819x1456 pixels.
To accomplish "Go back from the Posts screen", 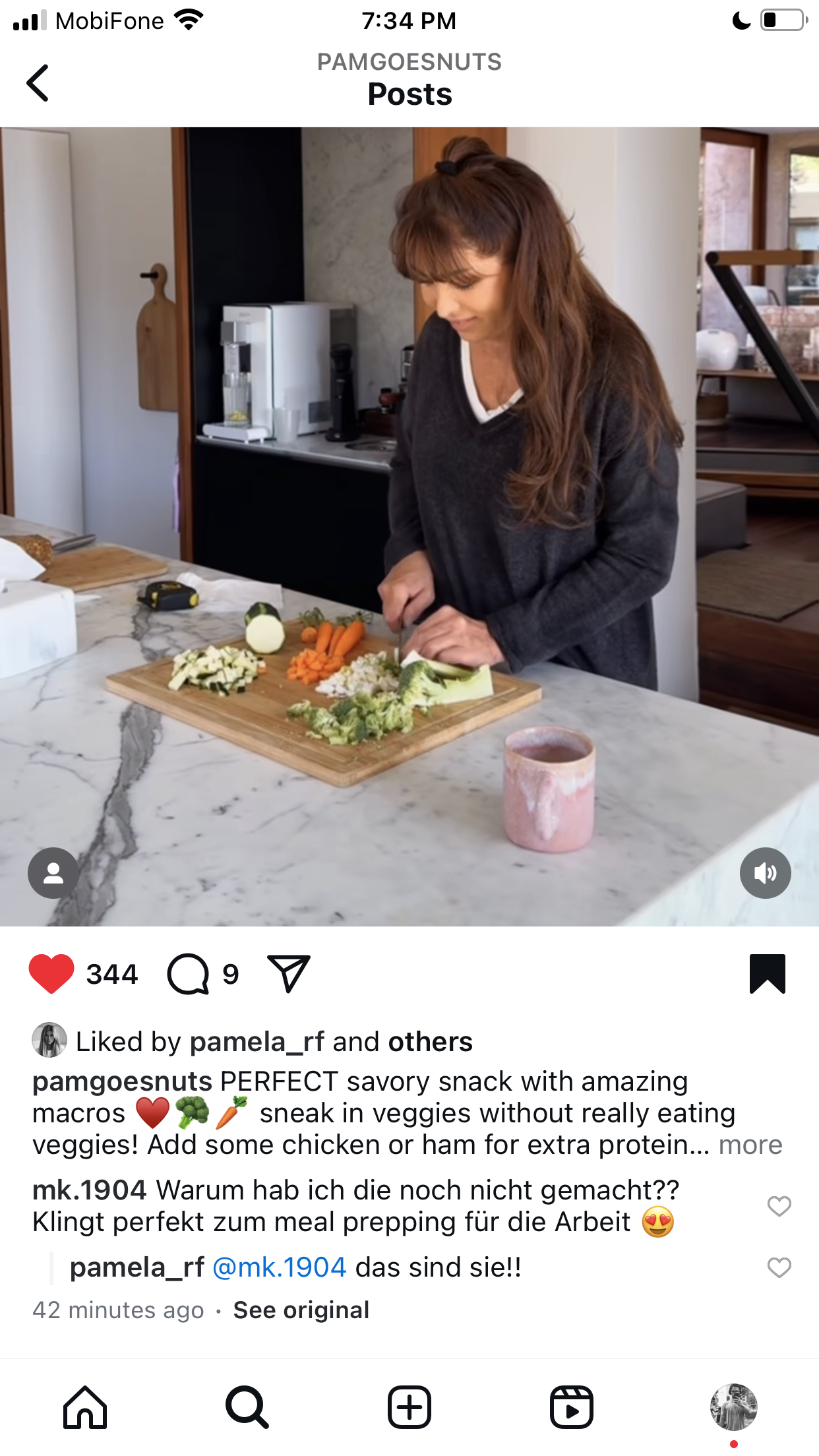I will tap(38, 83).
